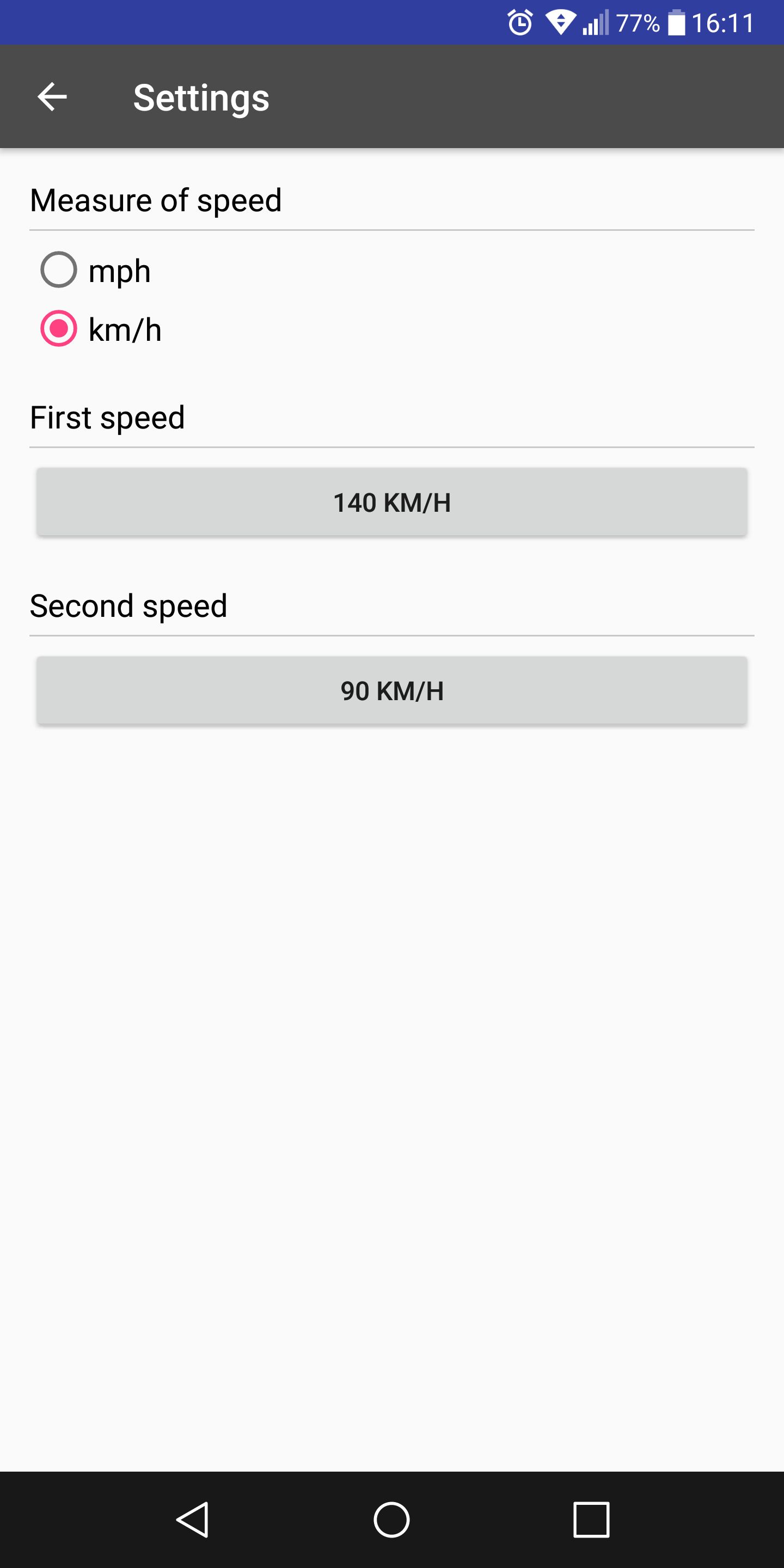Go back from Settings using the arrow
The width and height of the screenshot is (784, 1568).
[52, 97]
